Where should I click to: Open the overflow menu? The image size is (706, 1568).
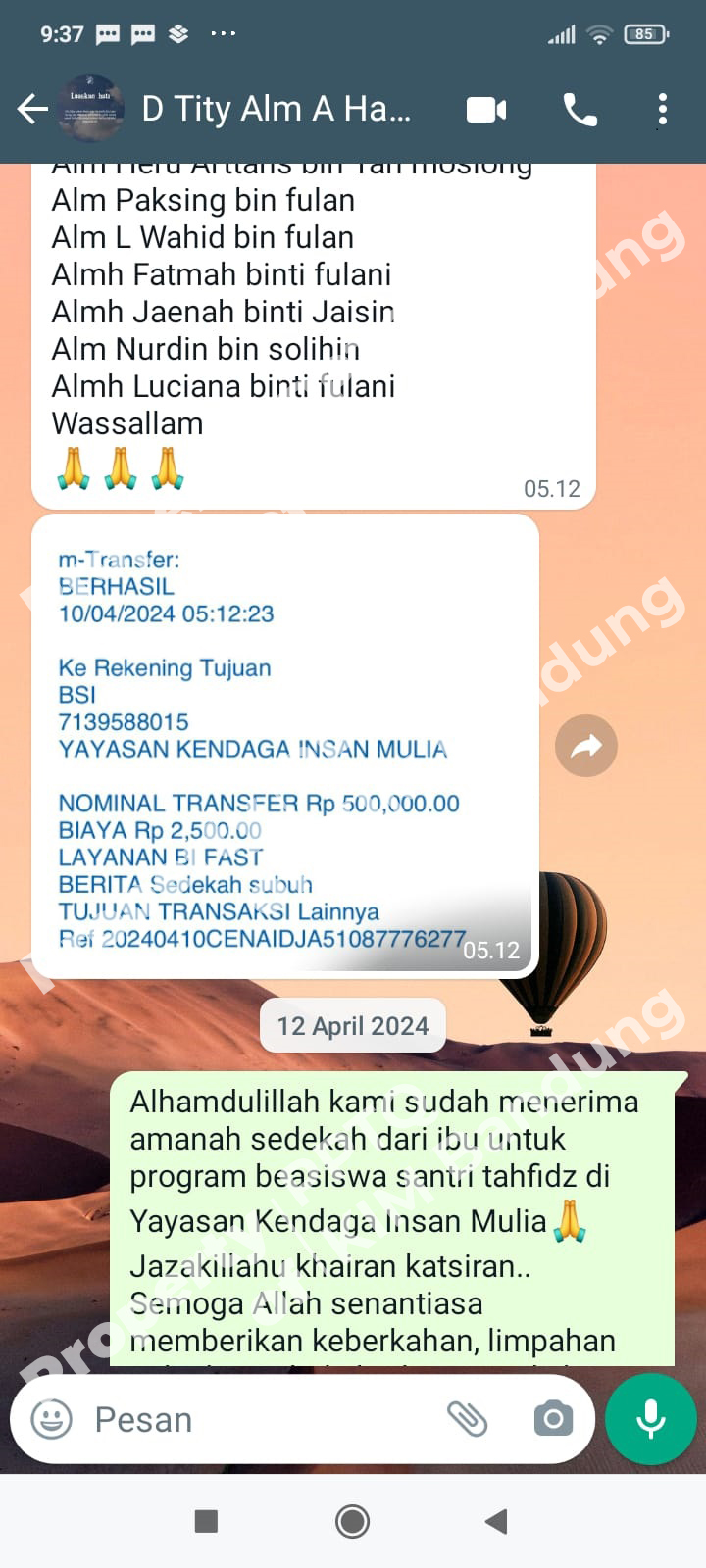click(663, 110)
